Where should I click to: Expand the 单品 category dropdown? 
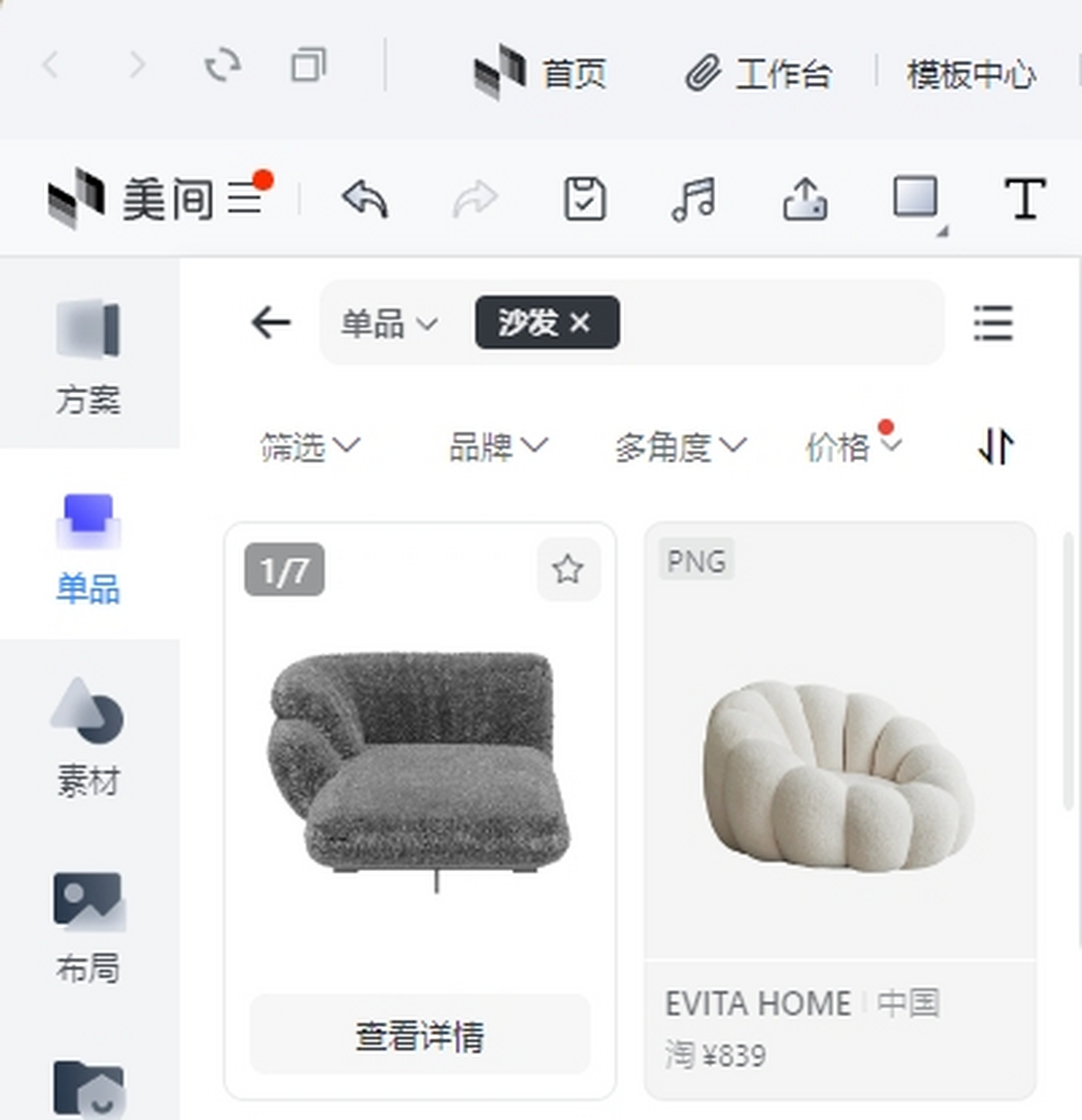click(389, 323)
